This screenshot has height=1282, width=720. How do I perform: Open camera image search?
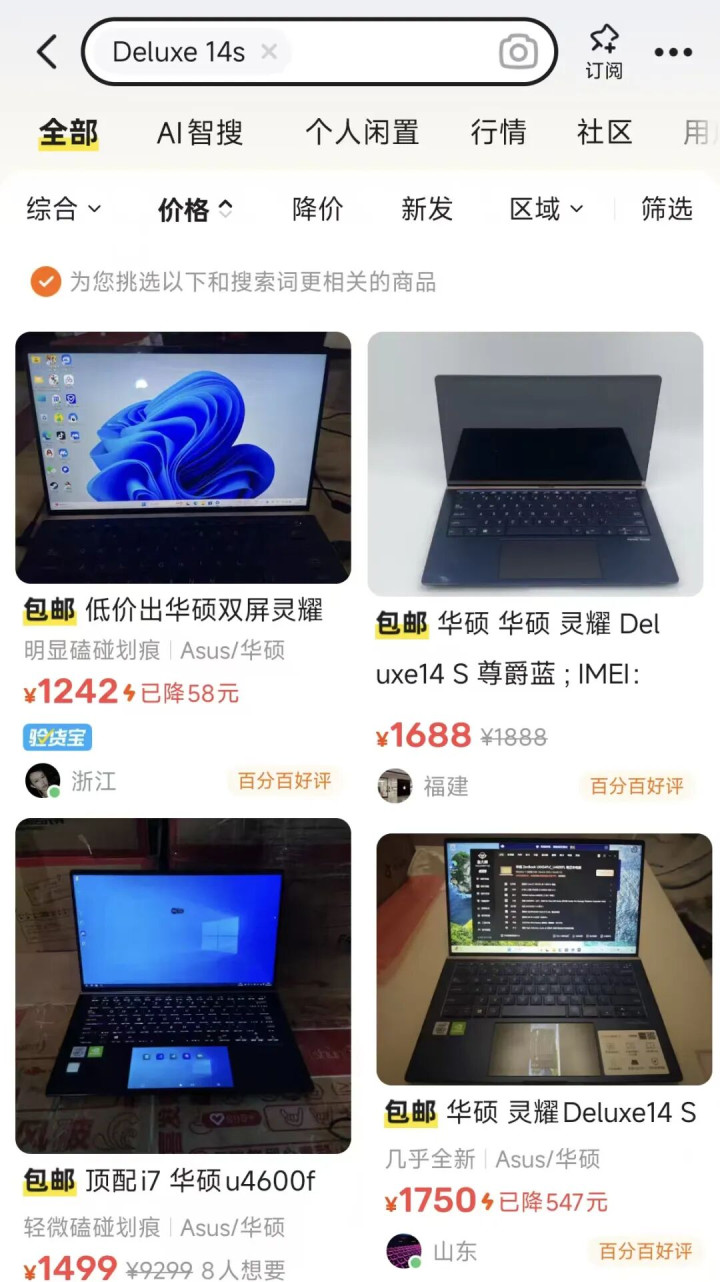[518, 52]
